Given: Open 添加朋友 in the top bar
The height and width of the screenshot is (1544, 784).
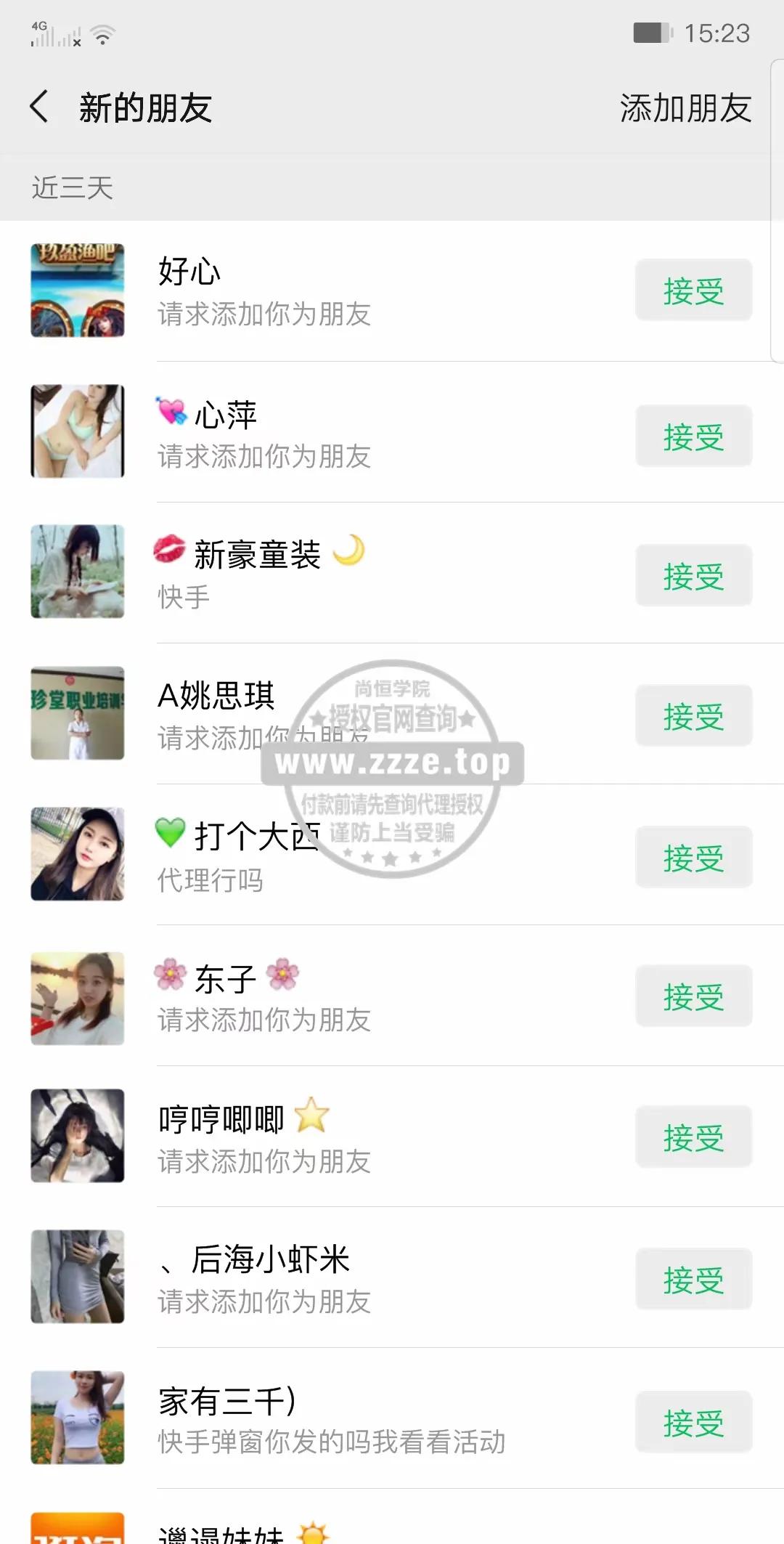Looking at the screenshot, I should (685, 108).
